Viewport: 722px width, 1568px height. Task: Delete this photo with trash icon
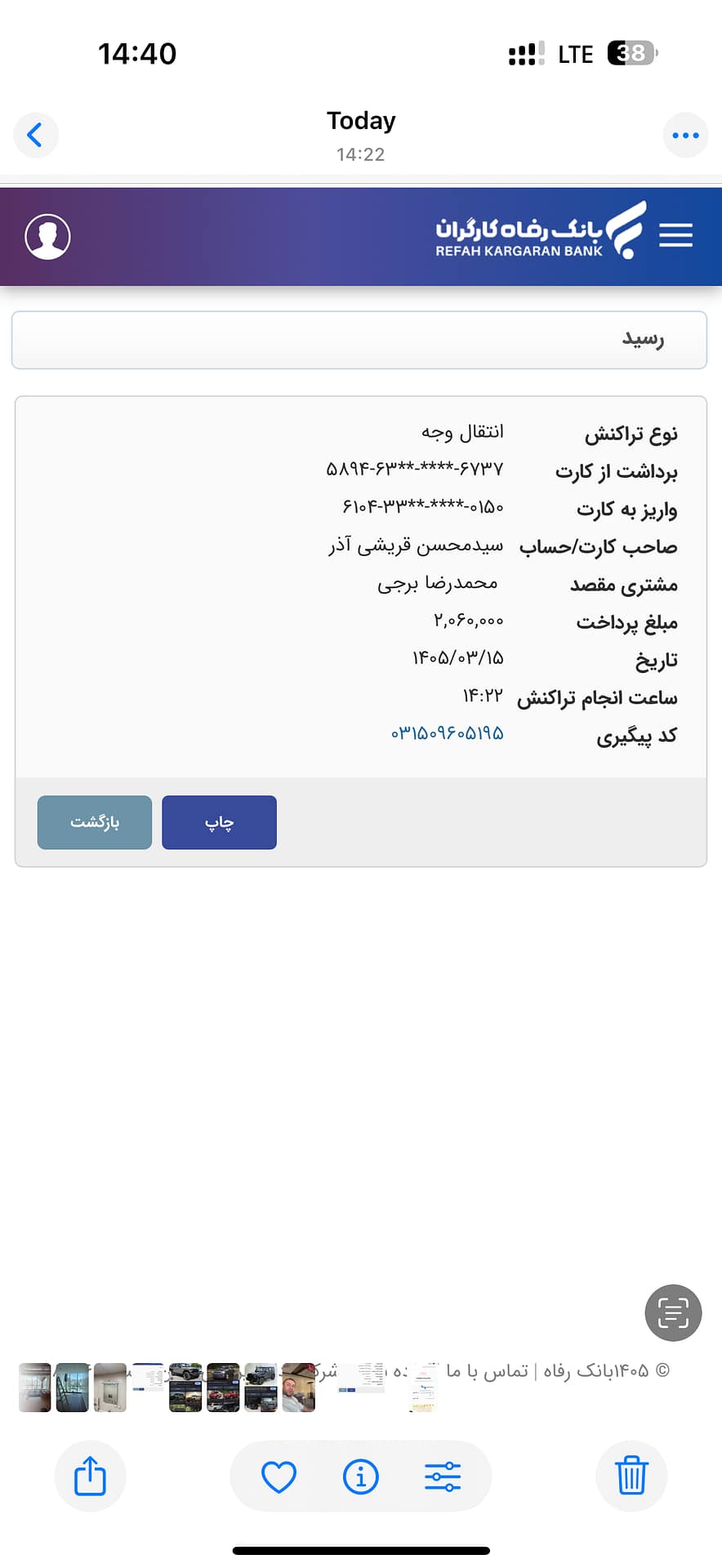click(x=631, y=1477)
